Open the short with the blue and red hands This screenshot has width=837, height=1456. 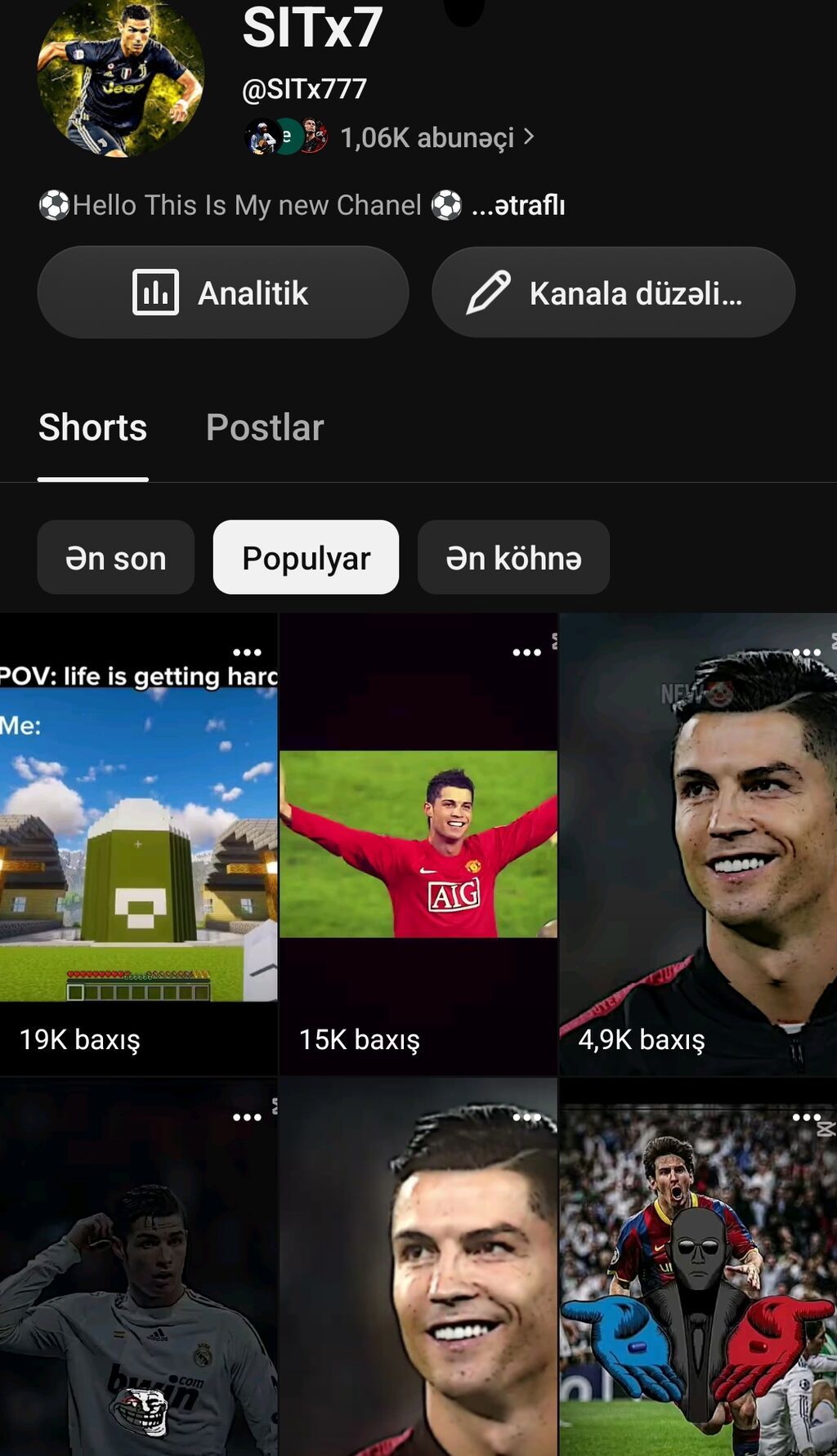point(698,1268)
